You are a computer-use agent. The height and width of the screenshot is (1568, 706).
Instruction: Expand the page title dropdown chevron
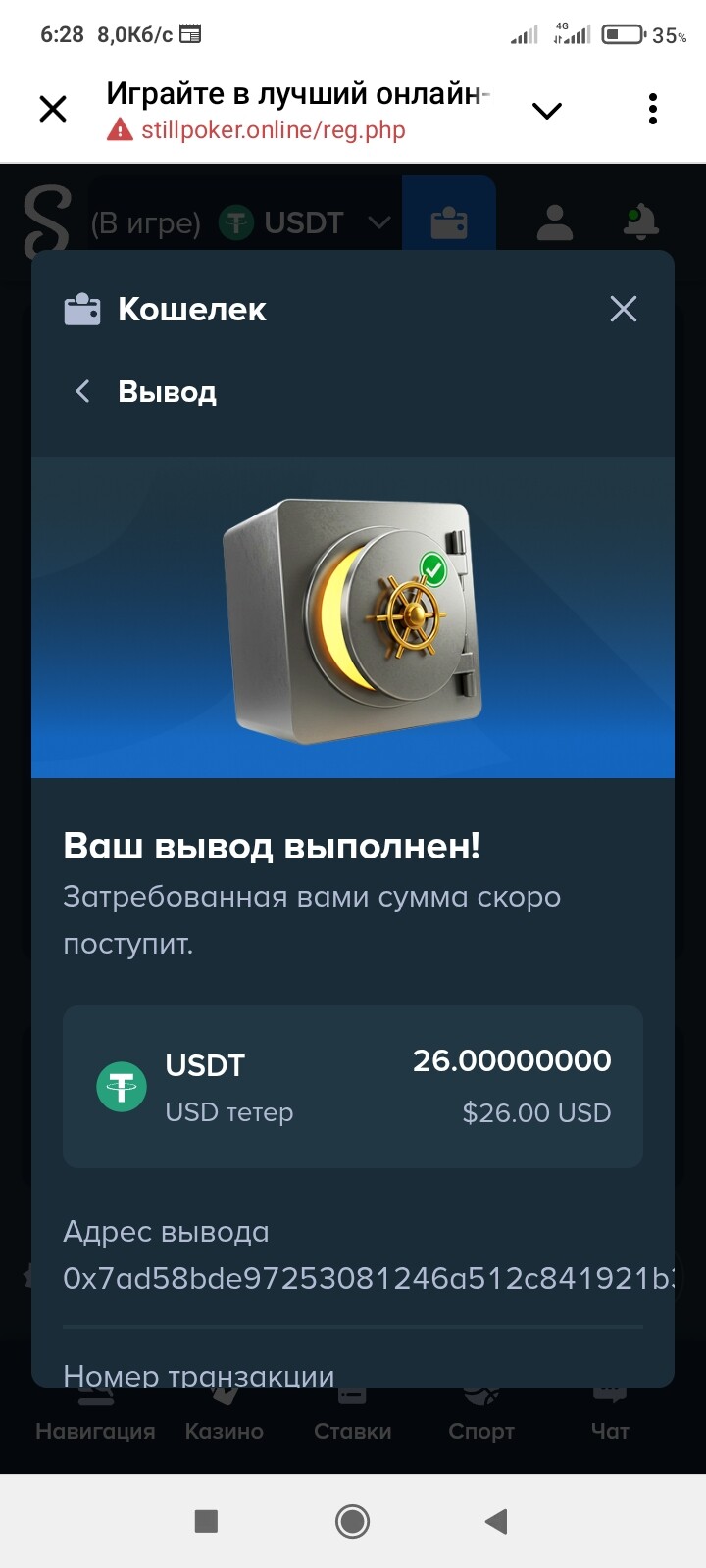click(x=546, y=110)
